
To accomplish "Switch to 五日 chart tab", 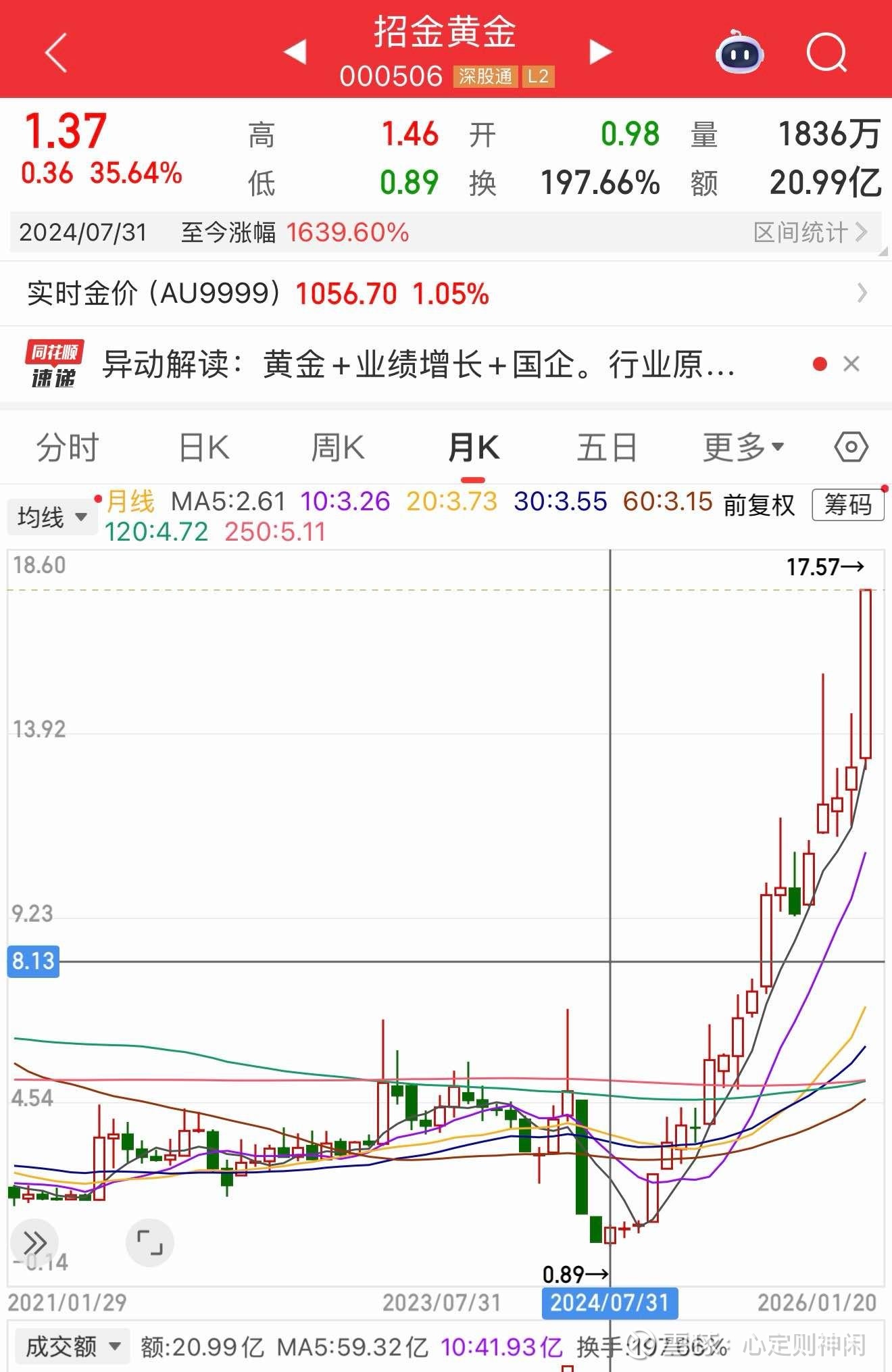I will point(607,447).
